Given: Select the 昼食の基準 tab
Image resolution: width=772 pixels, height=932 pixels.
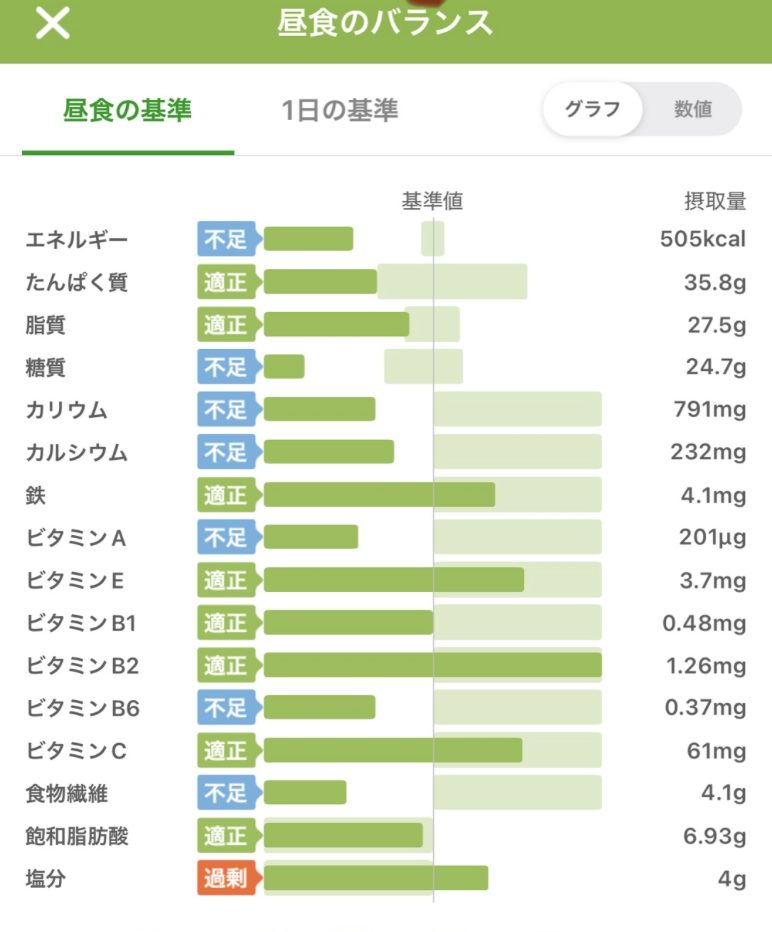Looking at the screenshot, I should click(x=127, y=110).
